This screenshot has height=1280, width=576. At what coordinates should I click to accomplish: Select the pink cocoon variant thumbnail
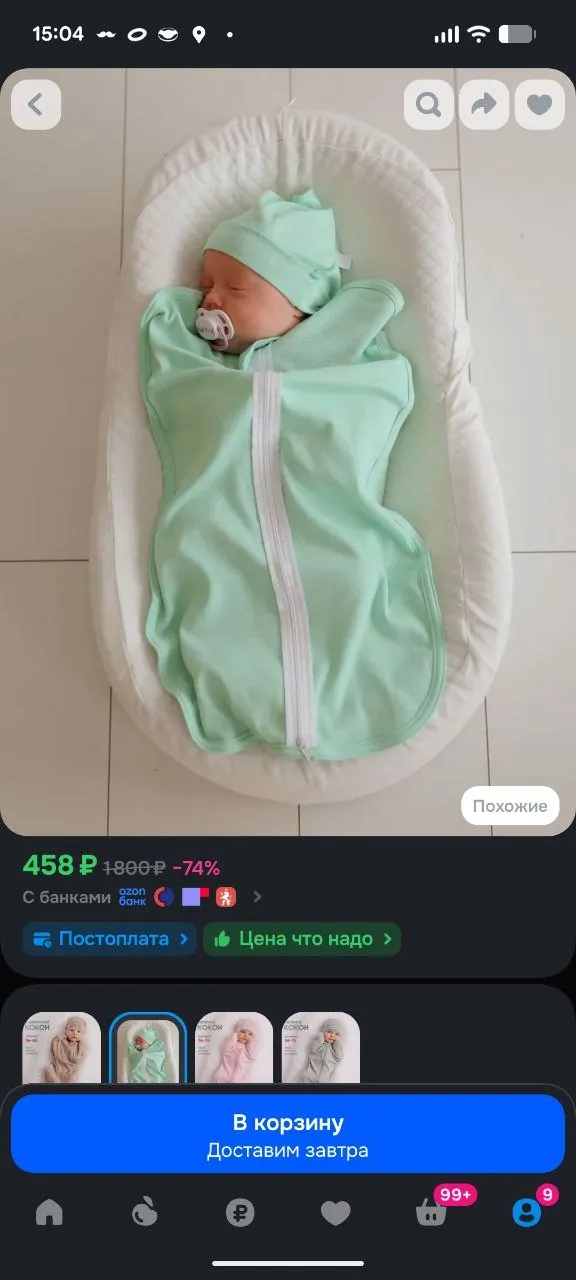[x=234, y=1047]
